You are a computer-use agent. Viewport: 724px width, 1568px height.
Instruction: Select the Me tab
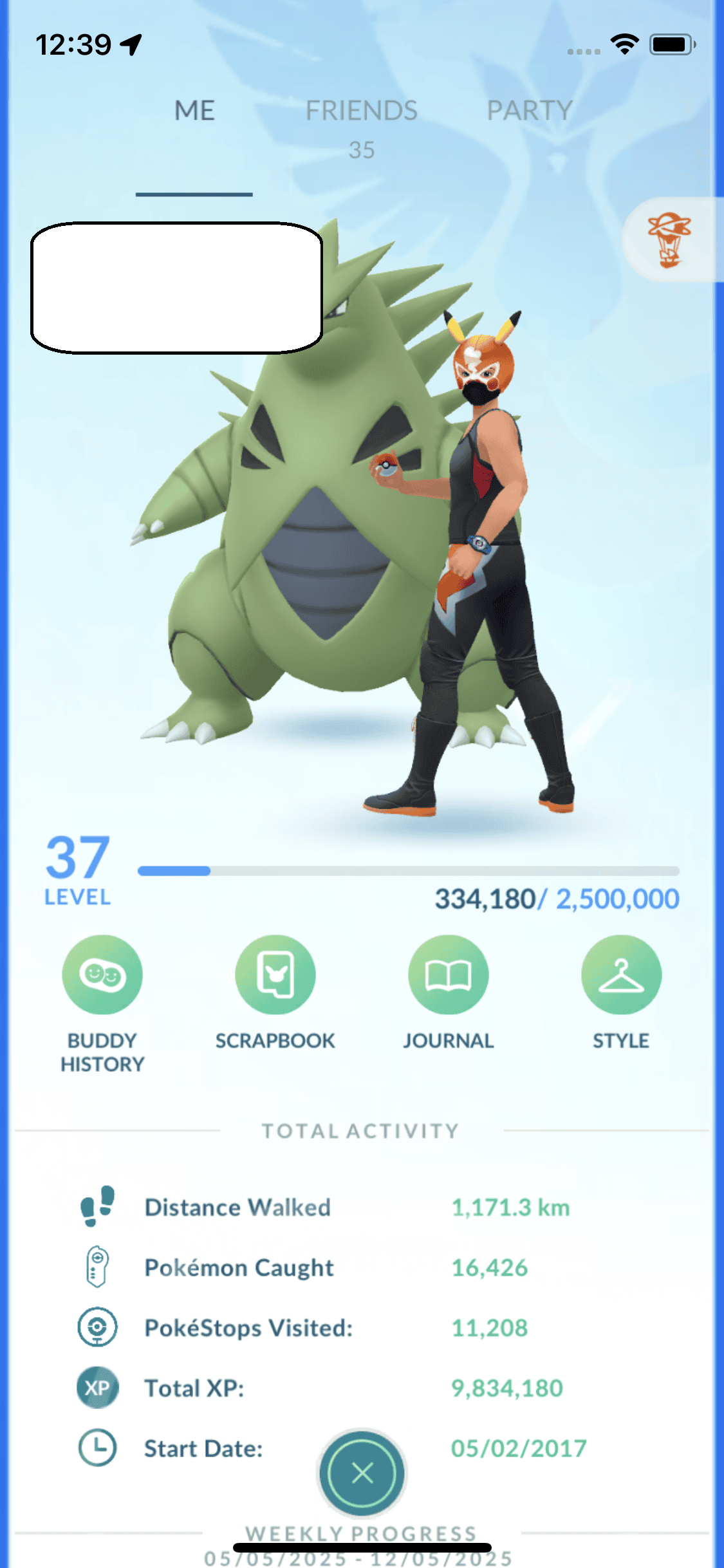click(x=194, y=111)
